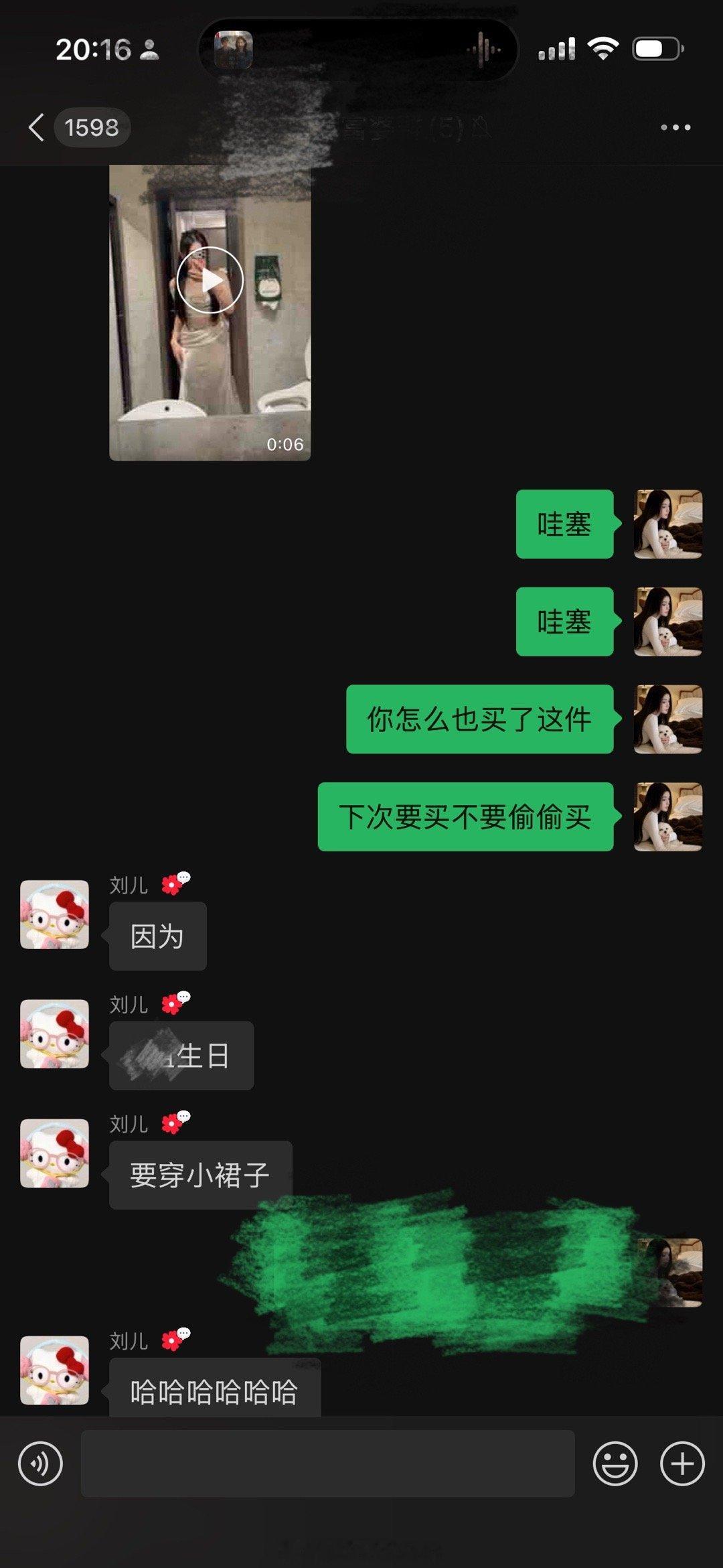Go back with the left chevron
This screenshot has height=1568, width=723.
(x=37, y=126)
